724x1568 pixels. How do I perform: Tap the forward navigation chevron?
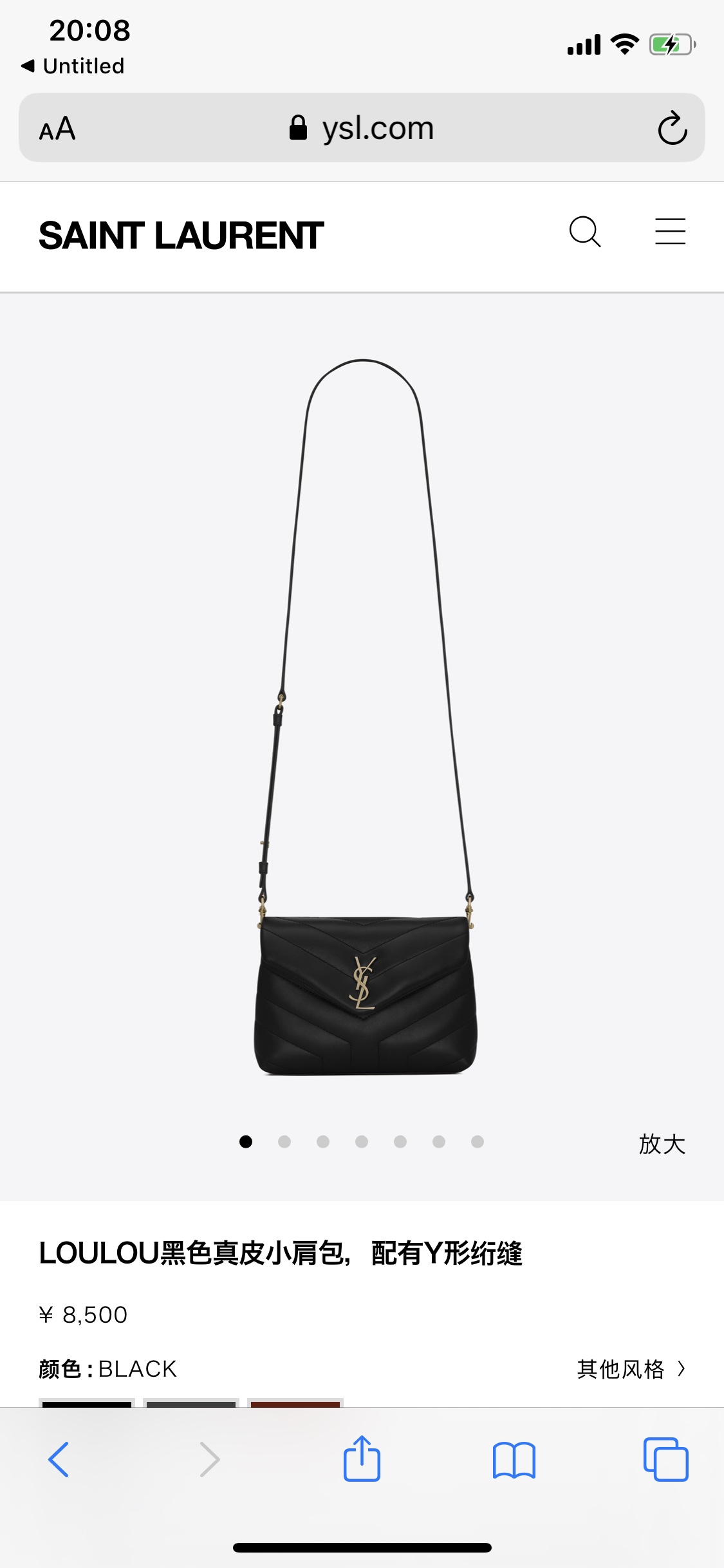coord(209,1460)
